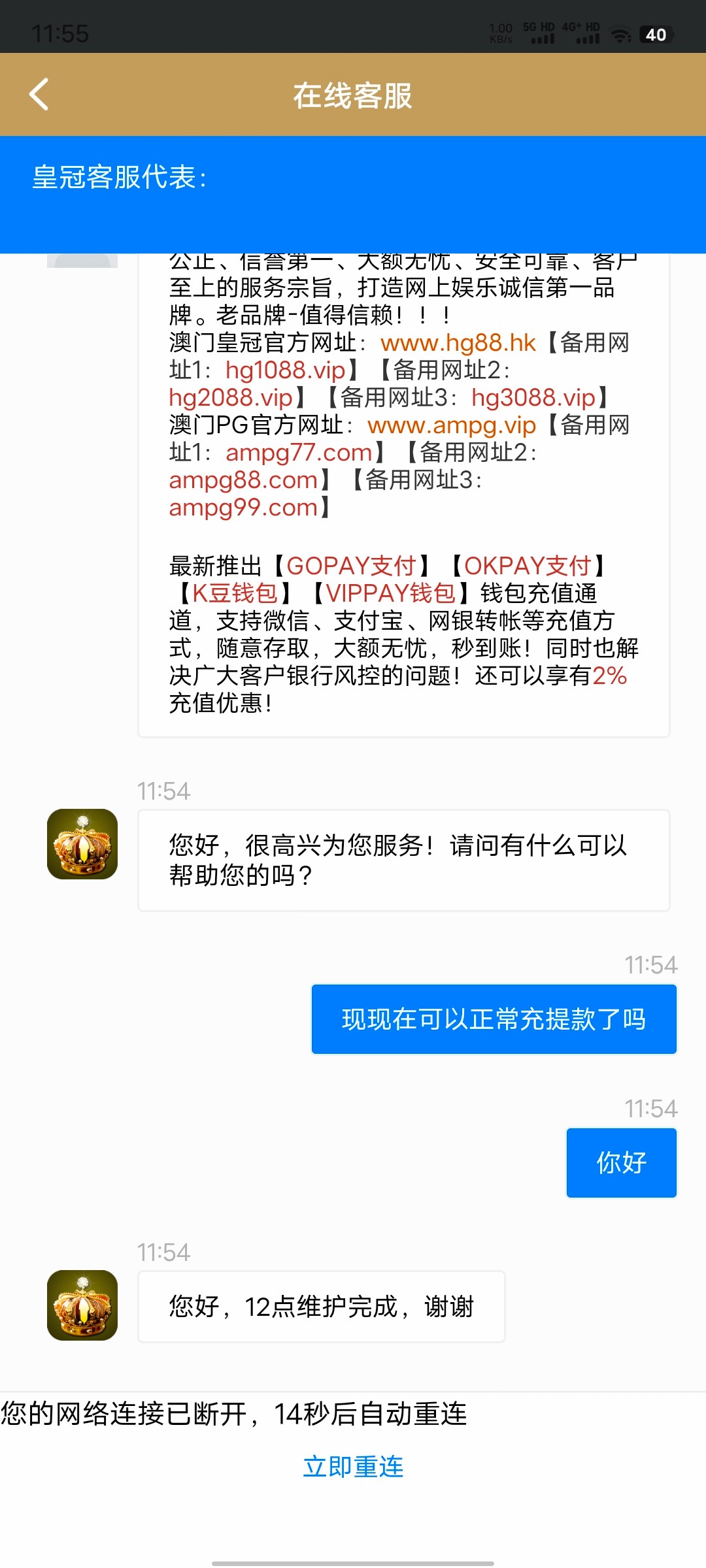706x1568 pixels.
Task: Tap the 立即重连 reconnect link
Action: 353,1467
